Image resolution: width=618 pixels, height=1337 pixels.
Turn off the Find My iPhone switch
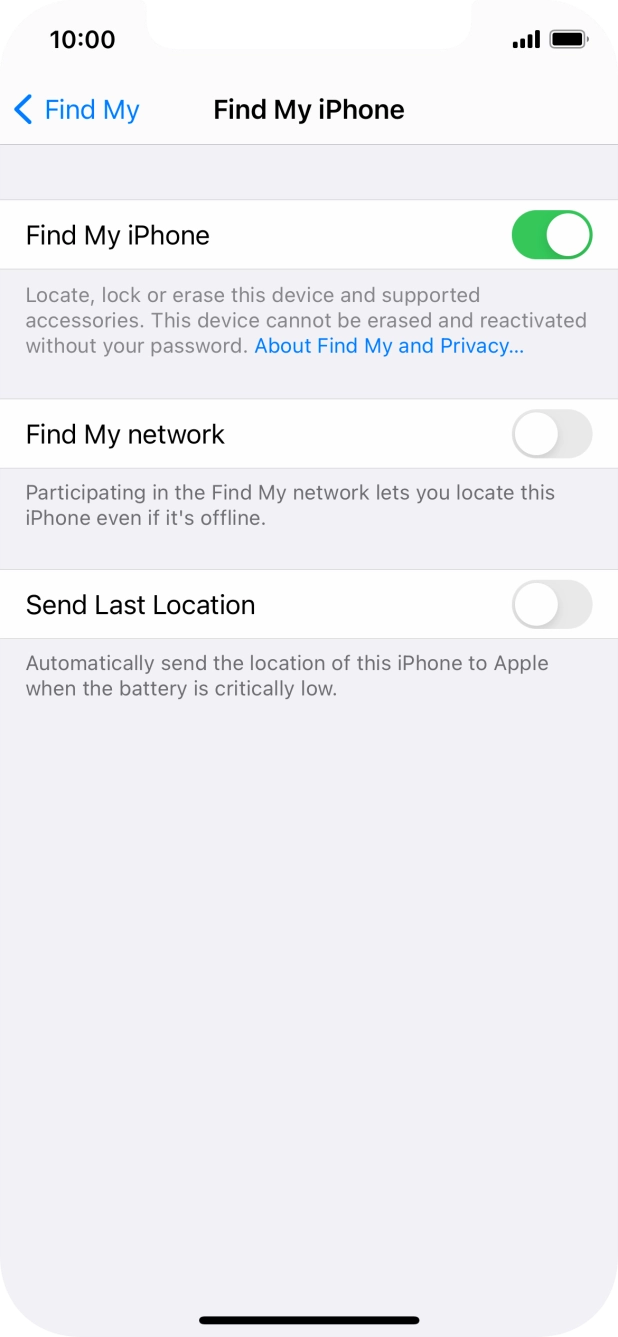(x=551, y=235)
